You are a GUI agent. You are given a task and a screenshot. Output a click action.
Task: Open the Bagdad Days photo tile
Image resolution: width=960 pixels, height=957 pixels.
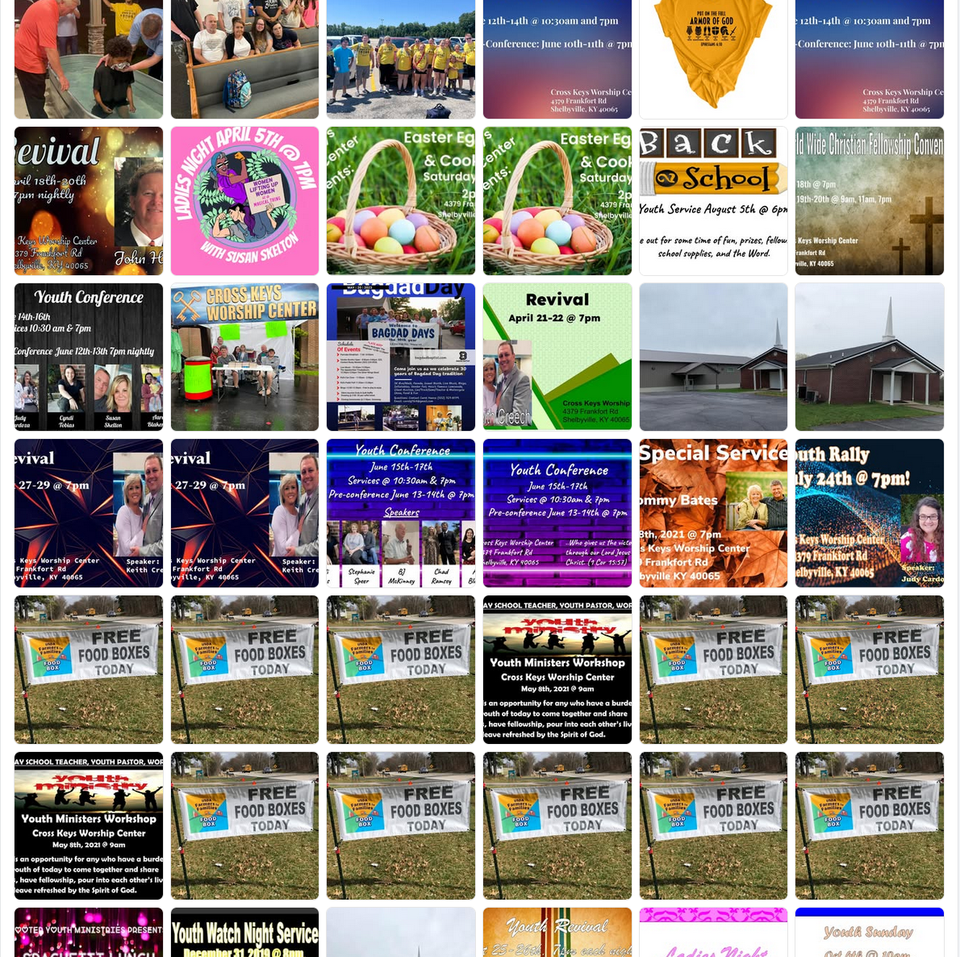point(400,357)
